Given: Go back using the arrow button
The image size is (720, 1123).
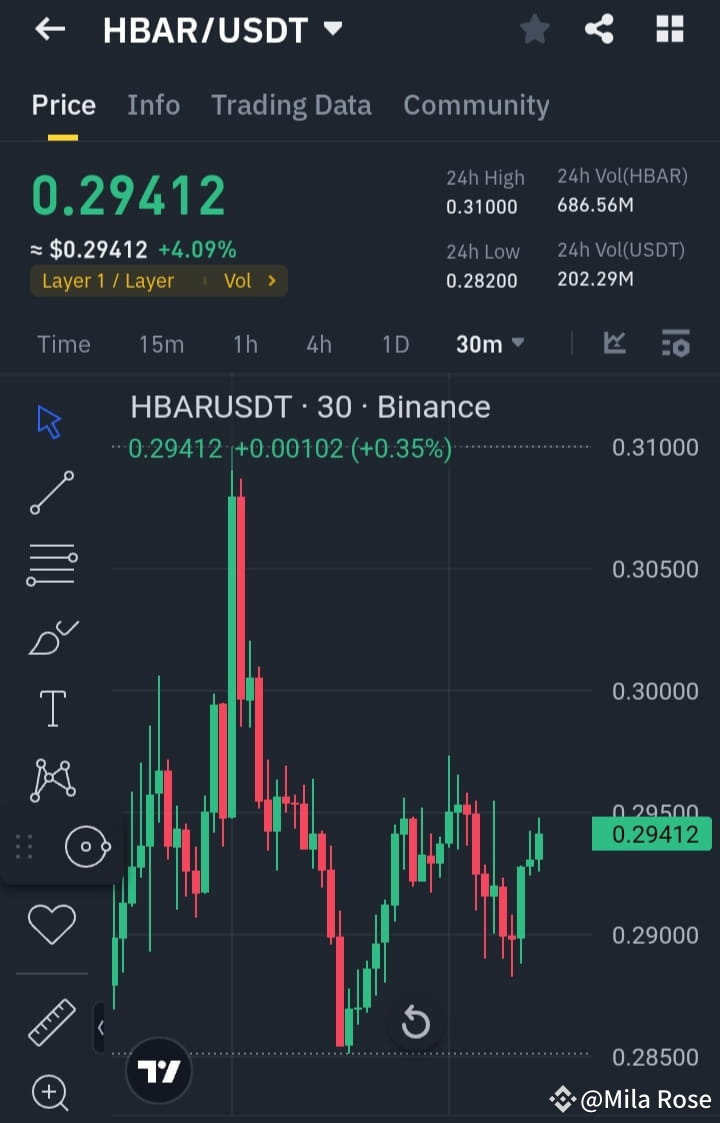Looking at the screenshot, I should pyautogui.click(x=49, y=29).
